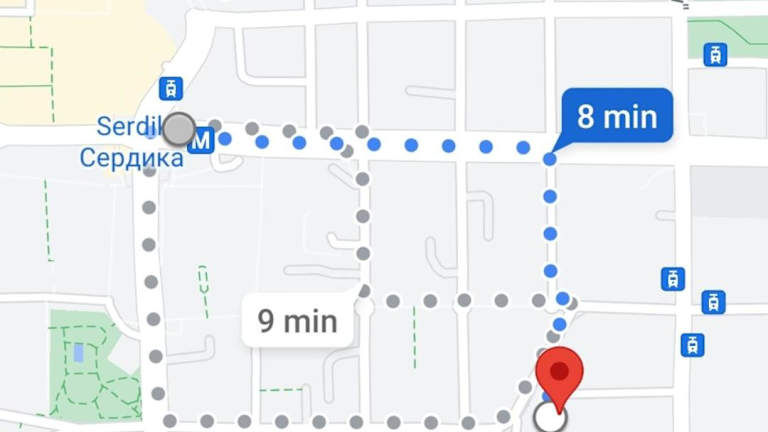
Task: Tap the red destination pin
Action: tap(560, 374)
